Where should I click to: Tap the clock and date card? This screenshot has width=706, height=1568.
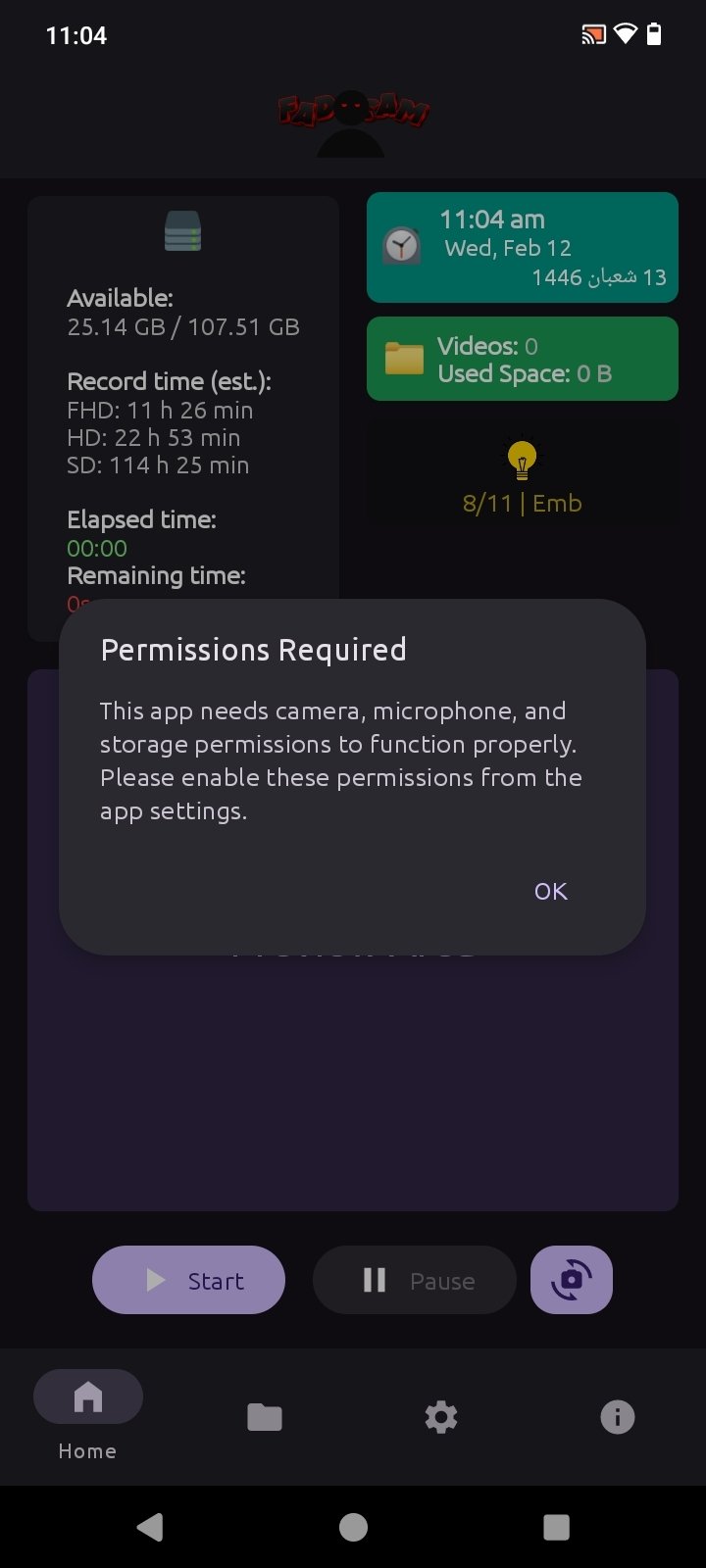tap(522, 247)
